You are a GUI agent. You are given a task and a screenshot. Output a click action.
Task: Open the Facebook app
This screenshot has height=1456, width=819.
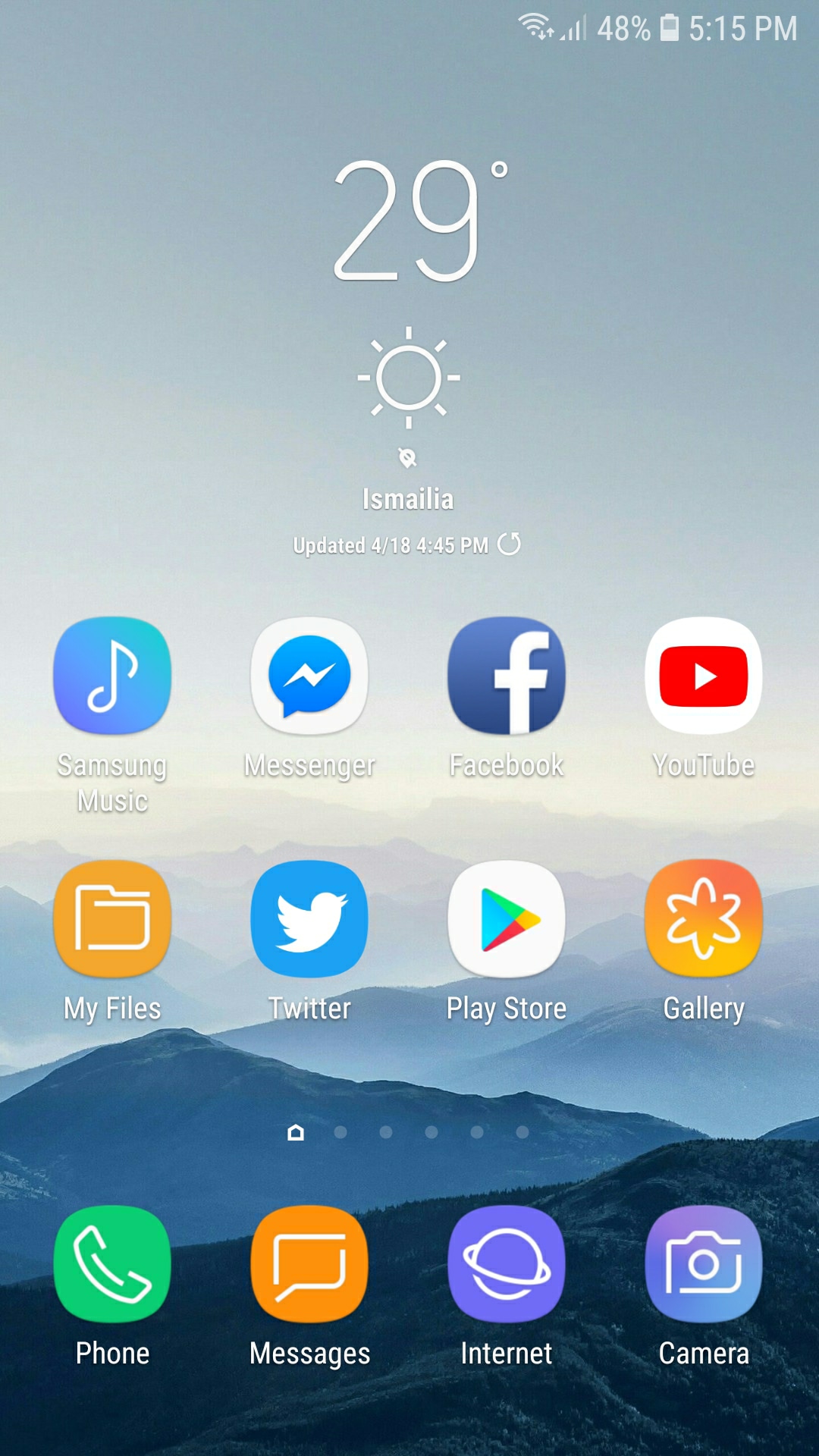pos(506,675)
